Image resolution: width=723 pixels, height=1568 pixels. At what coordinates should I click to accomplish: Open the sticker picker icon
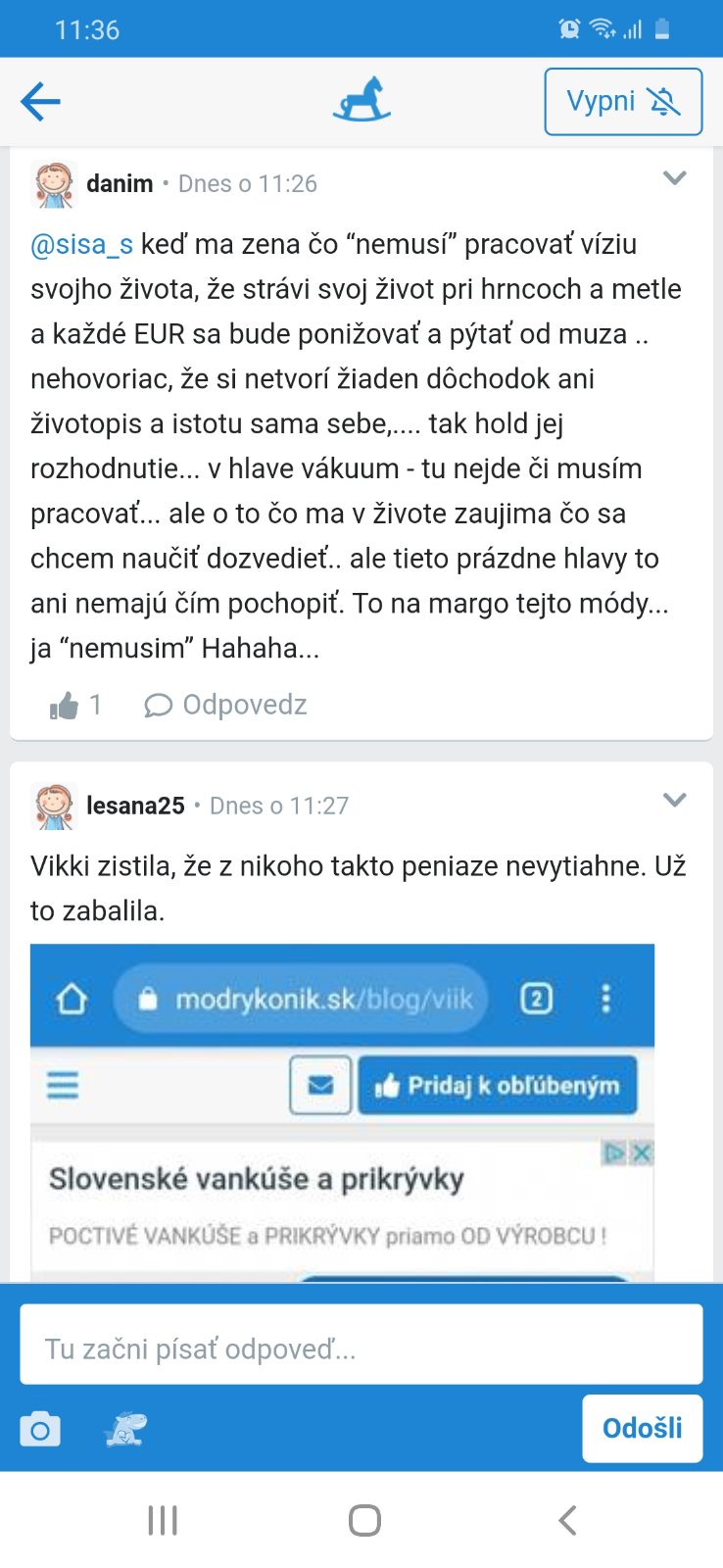pos(125,1430)
